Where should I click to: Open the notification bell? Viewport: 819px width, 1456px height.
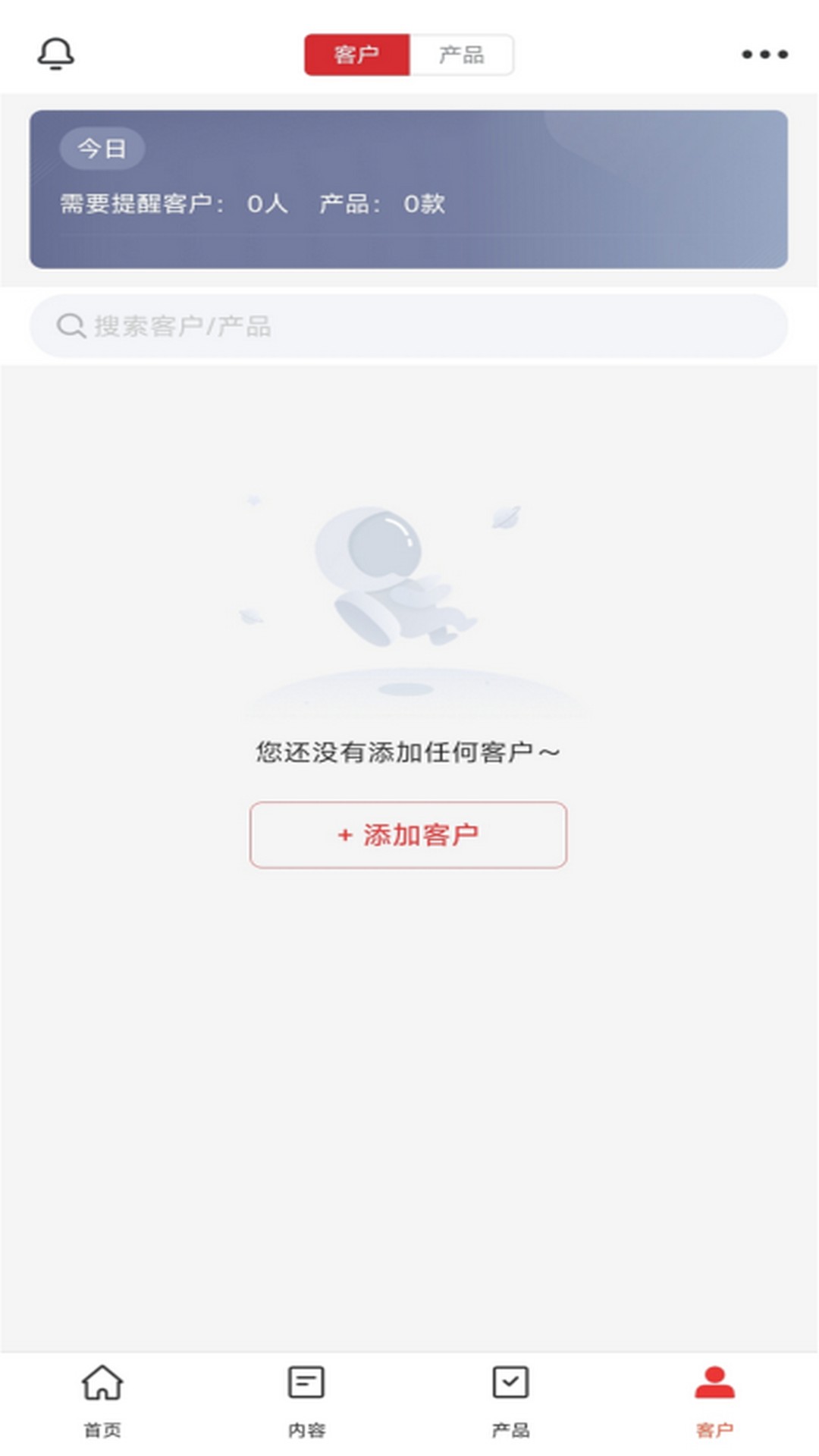pyautogui.click(x=57, y=54)
